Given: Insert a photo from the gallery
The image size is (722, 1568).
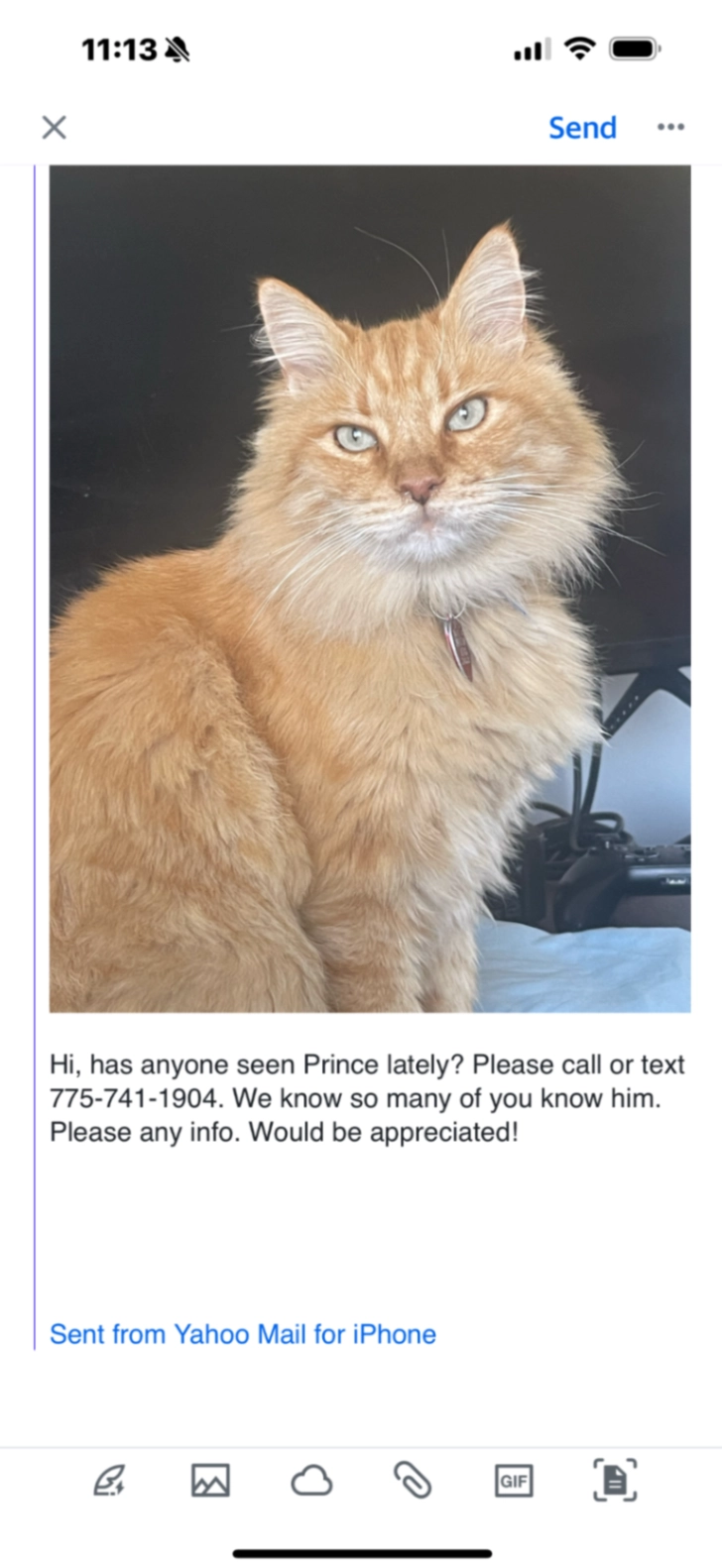Looking at the screenshot, I should [210, 1481].
